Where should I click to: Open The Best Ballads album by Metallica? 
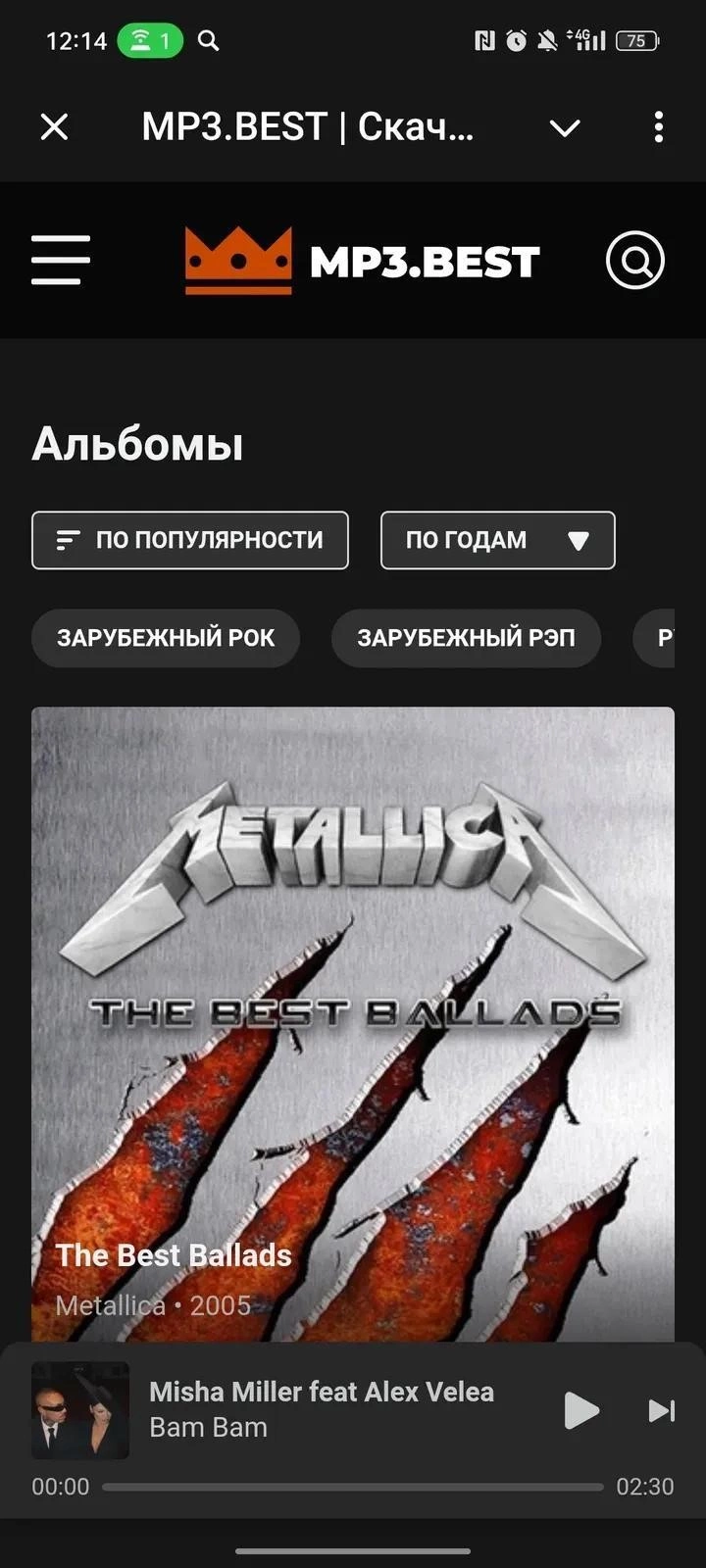click(x=353, y=1019)
